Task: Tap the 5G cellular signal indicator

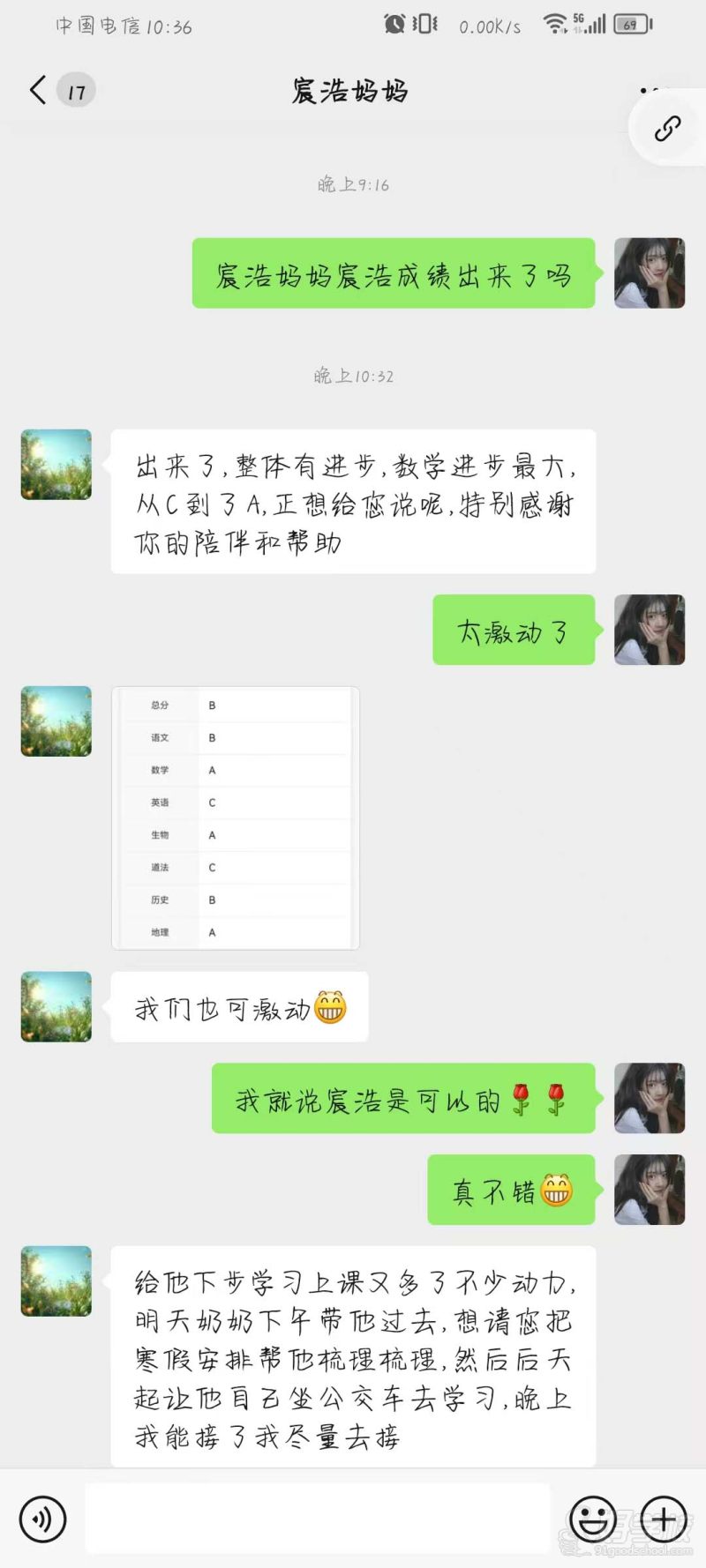Action: [x=593, y=24]
